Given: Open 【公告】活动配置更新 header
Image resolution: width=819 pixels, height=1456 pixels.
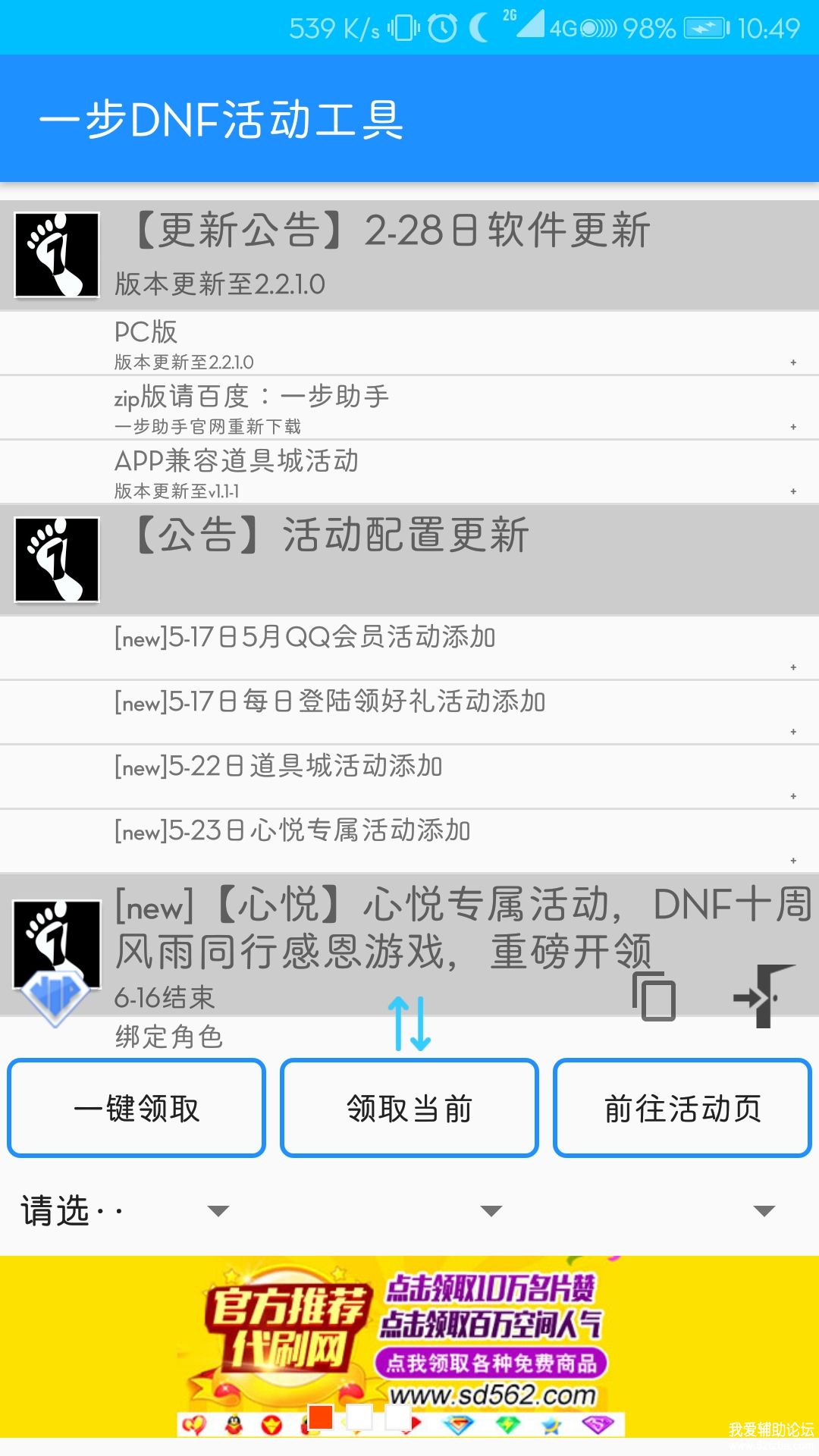Looking at the screenshot, I should [409, 560].
